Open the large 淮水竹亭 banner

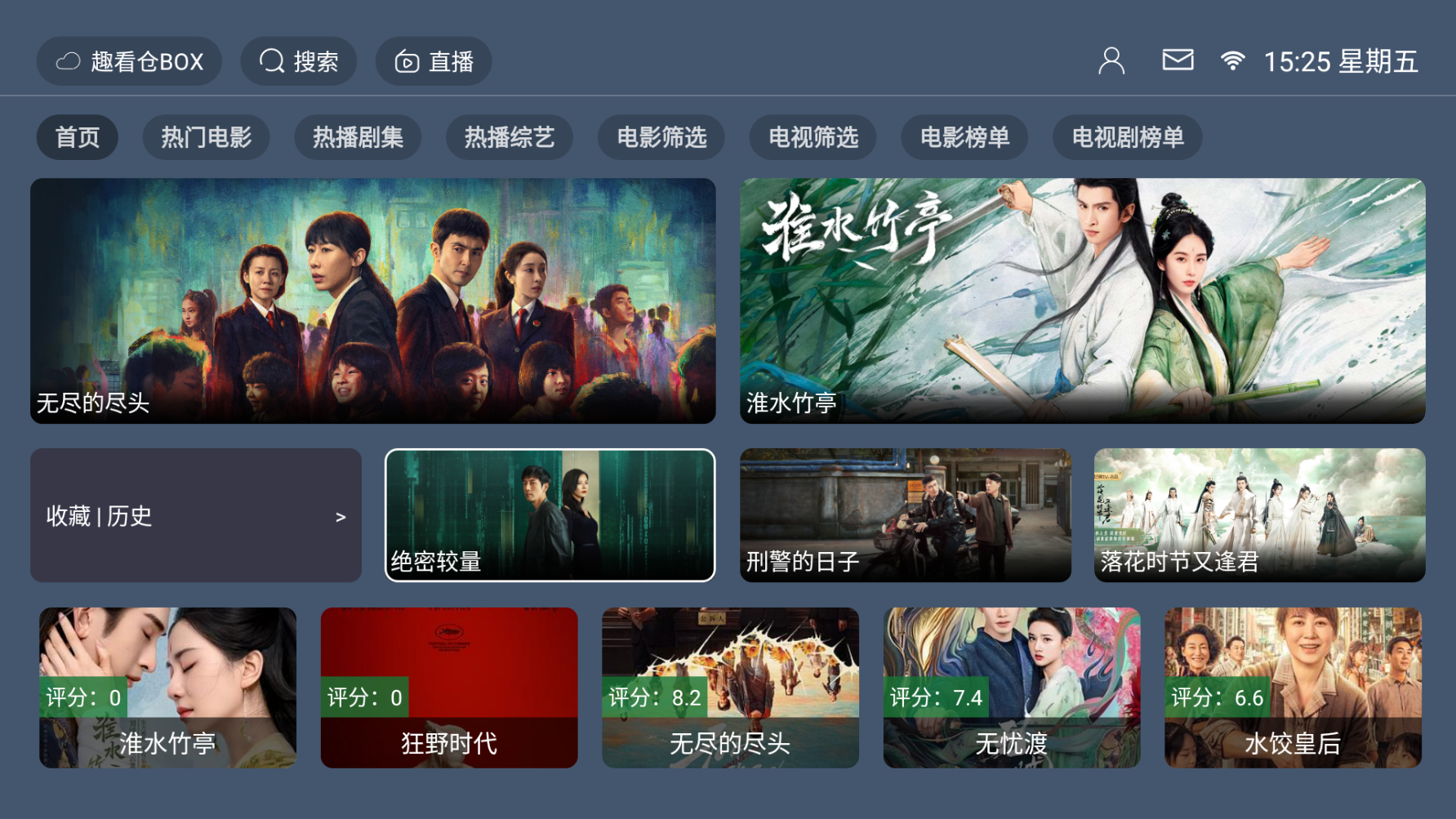pyautogui.click(x=1082, y=300)
